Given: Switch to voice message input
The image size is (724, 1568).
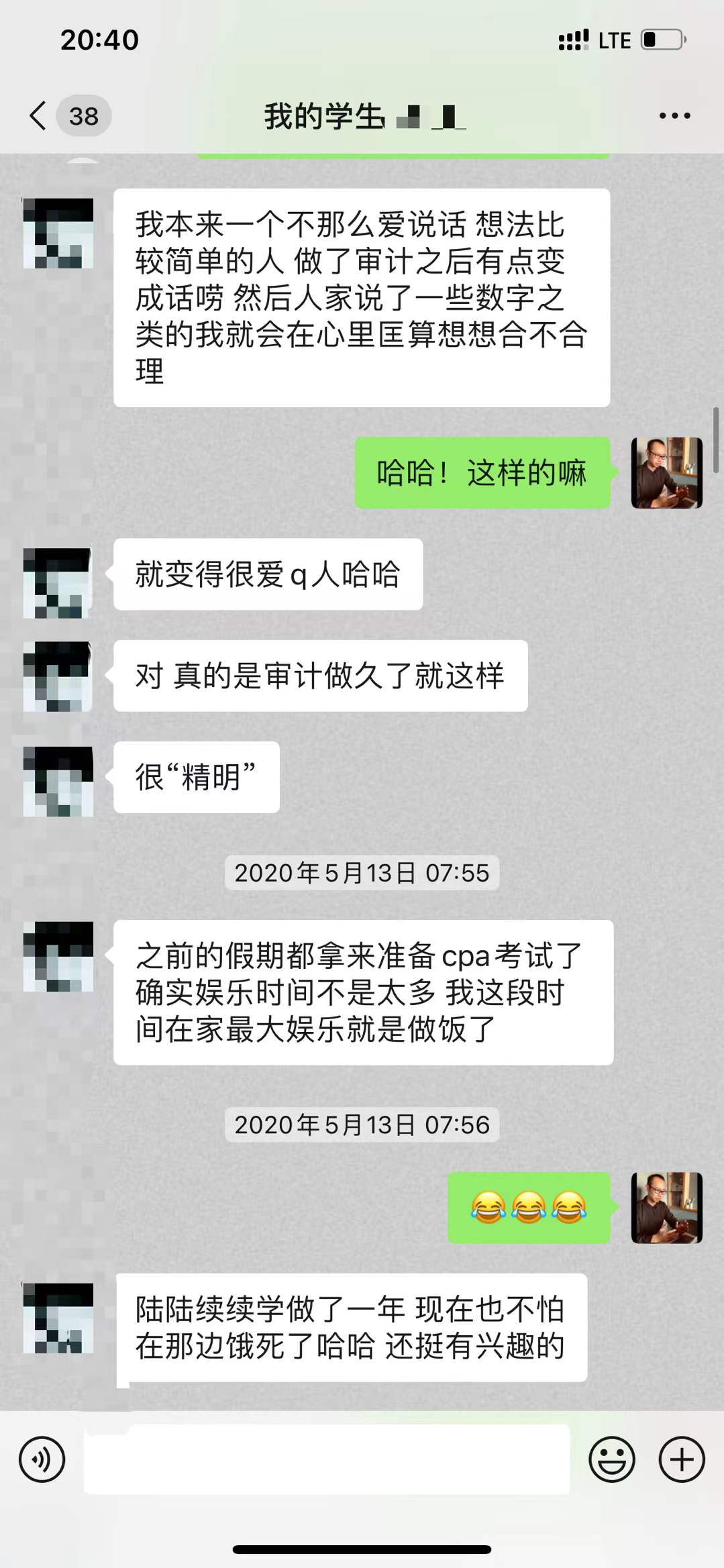Looking at the screenshot, I should tap(42, 1459).
